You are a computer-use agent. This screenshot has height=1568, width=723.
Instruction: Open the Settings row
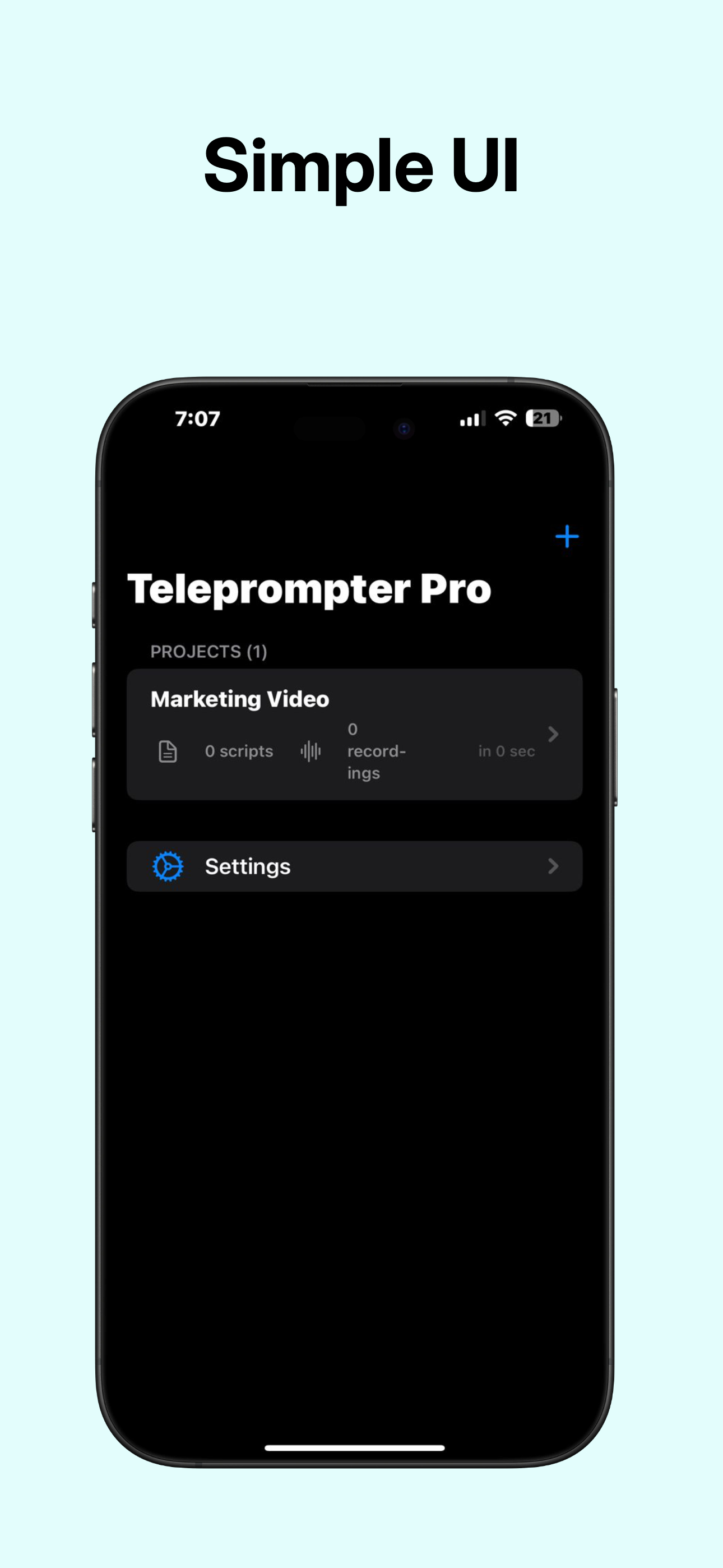click(353, 866)
